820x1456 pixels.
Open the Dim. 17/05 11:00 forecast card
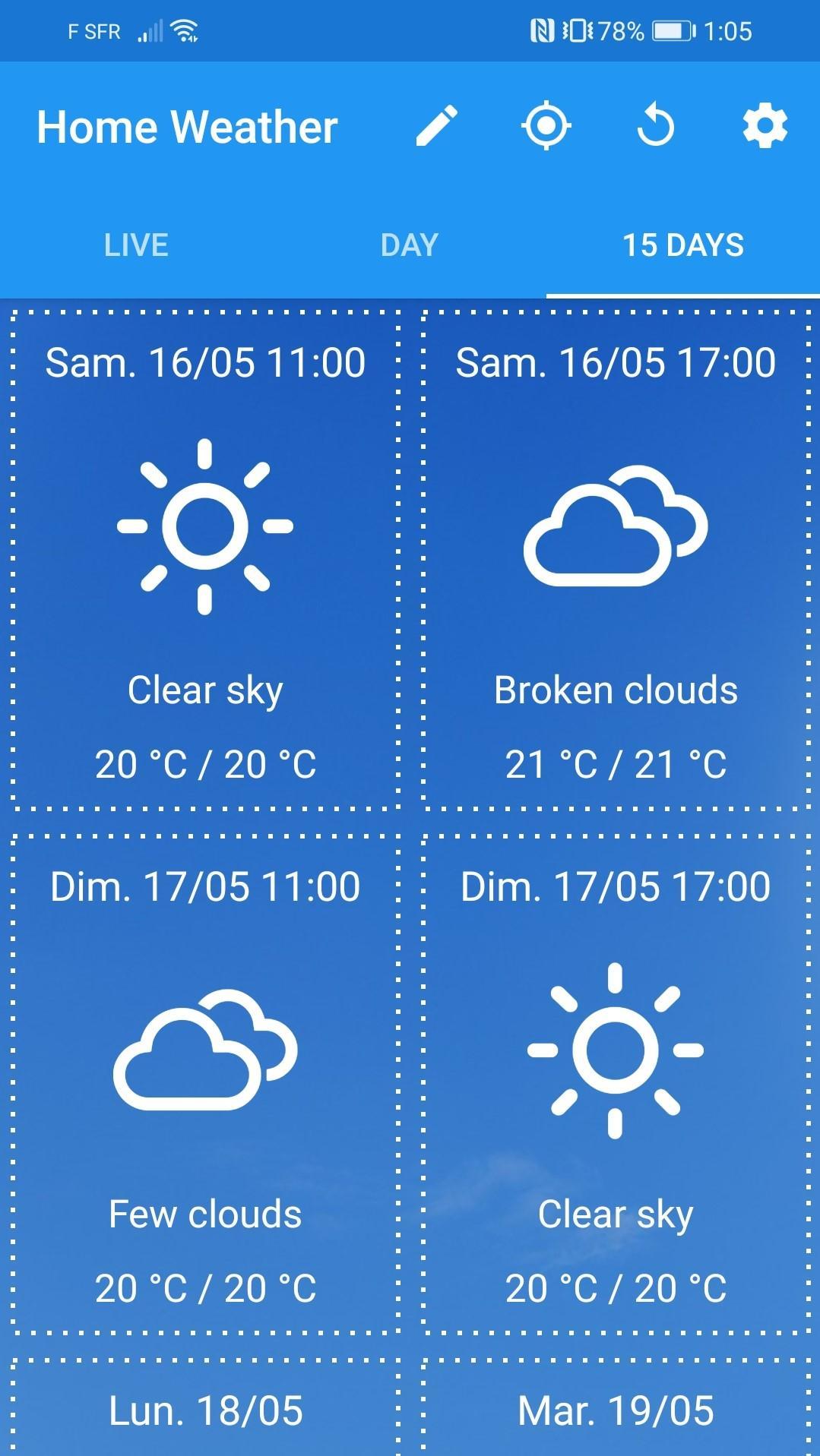pos(205,1084)
